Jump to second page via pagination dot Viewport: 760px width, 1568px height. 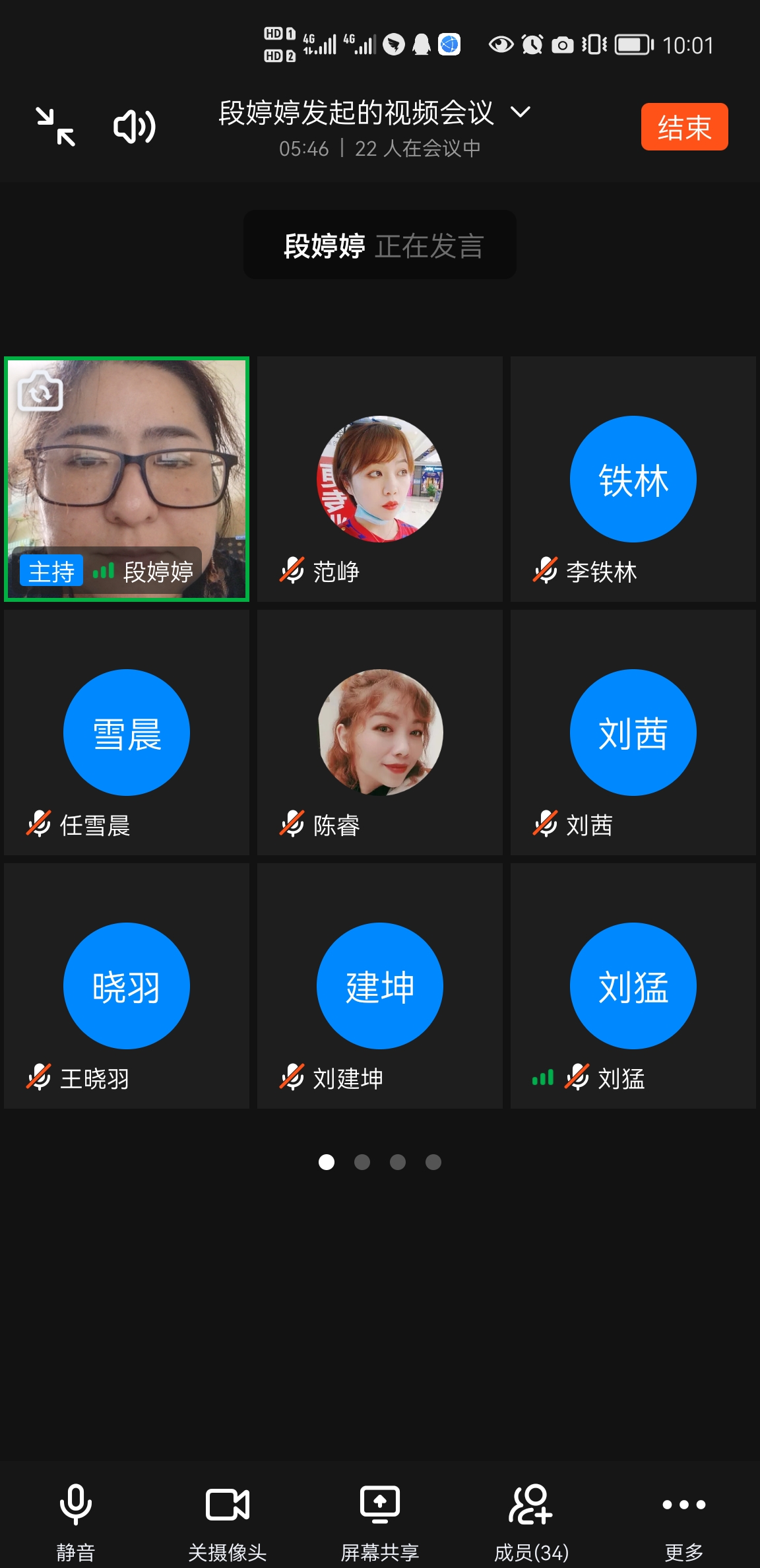pos(362,1162)
